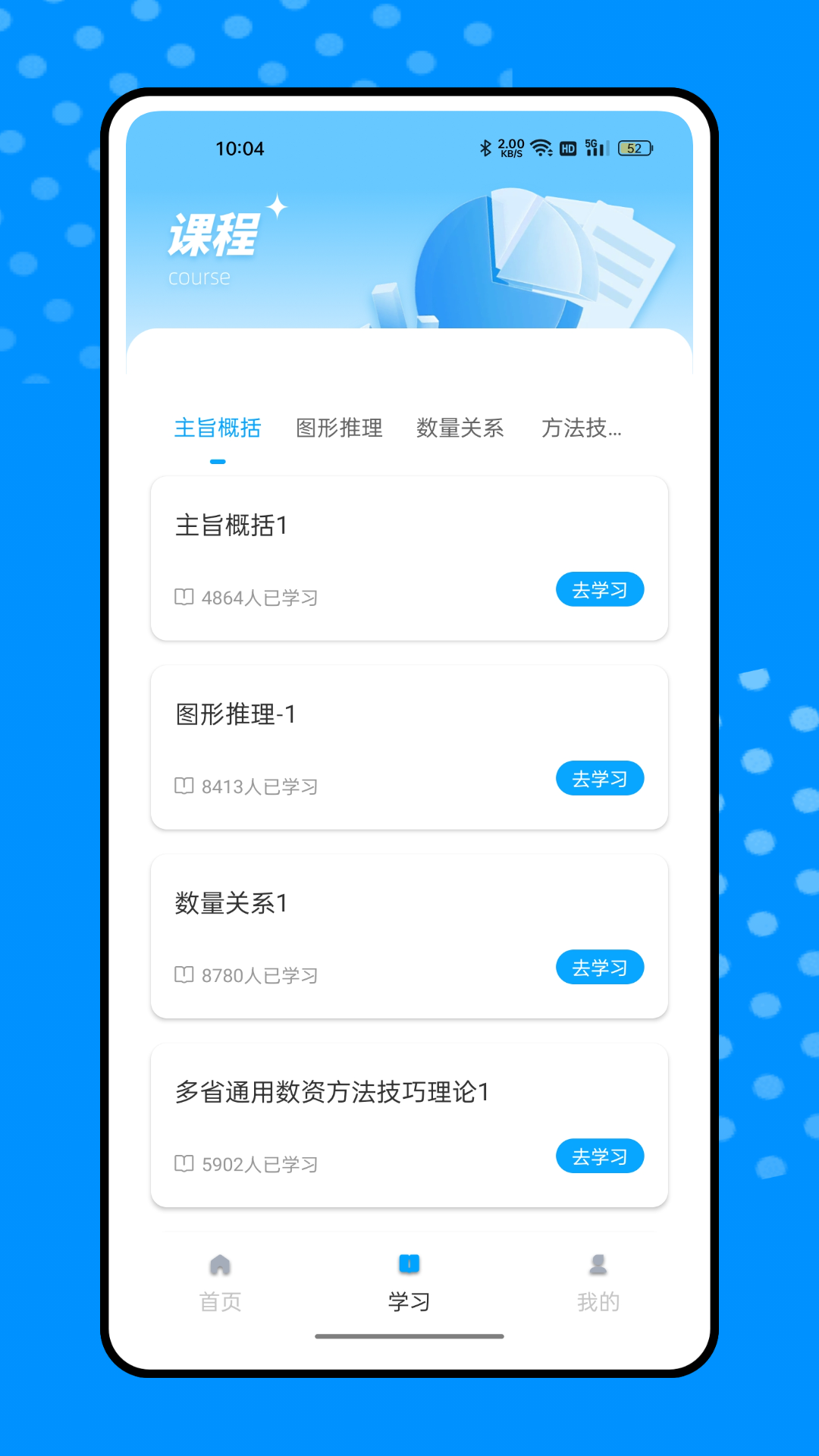Tap the battery indicator showing 52

(635, 149)
